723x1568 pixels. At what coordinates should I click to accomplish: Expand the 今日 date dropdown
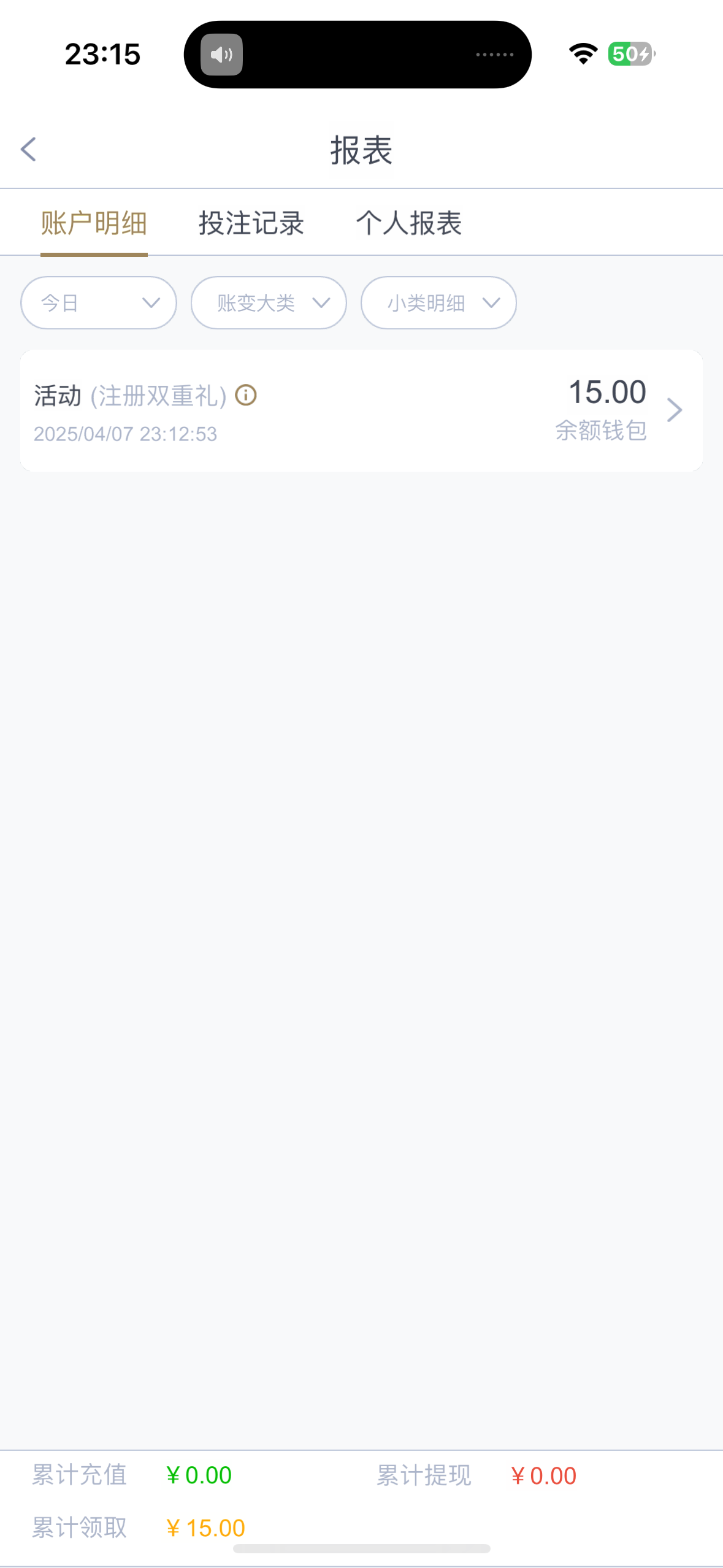coord(99,302)
